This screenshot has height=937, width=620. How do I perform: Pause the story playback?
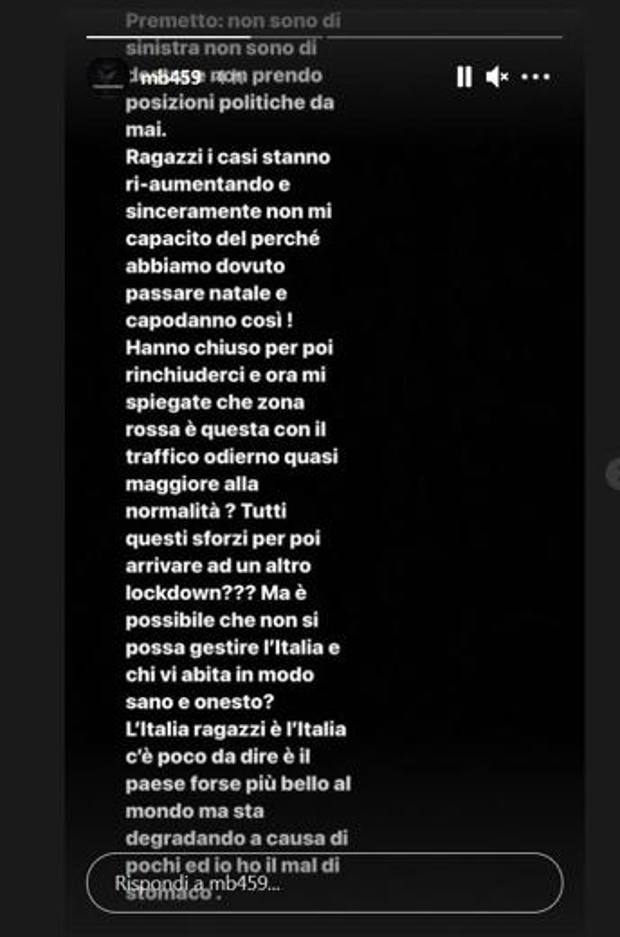464,77
